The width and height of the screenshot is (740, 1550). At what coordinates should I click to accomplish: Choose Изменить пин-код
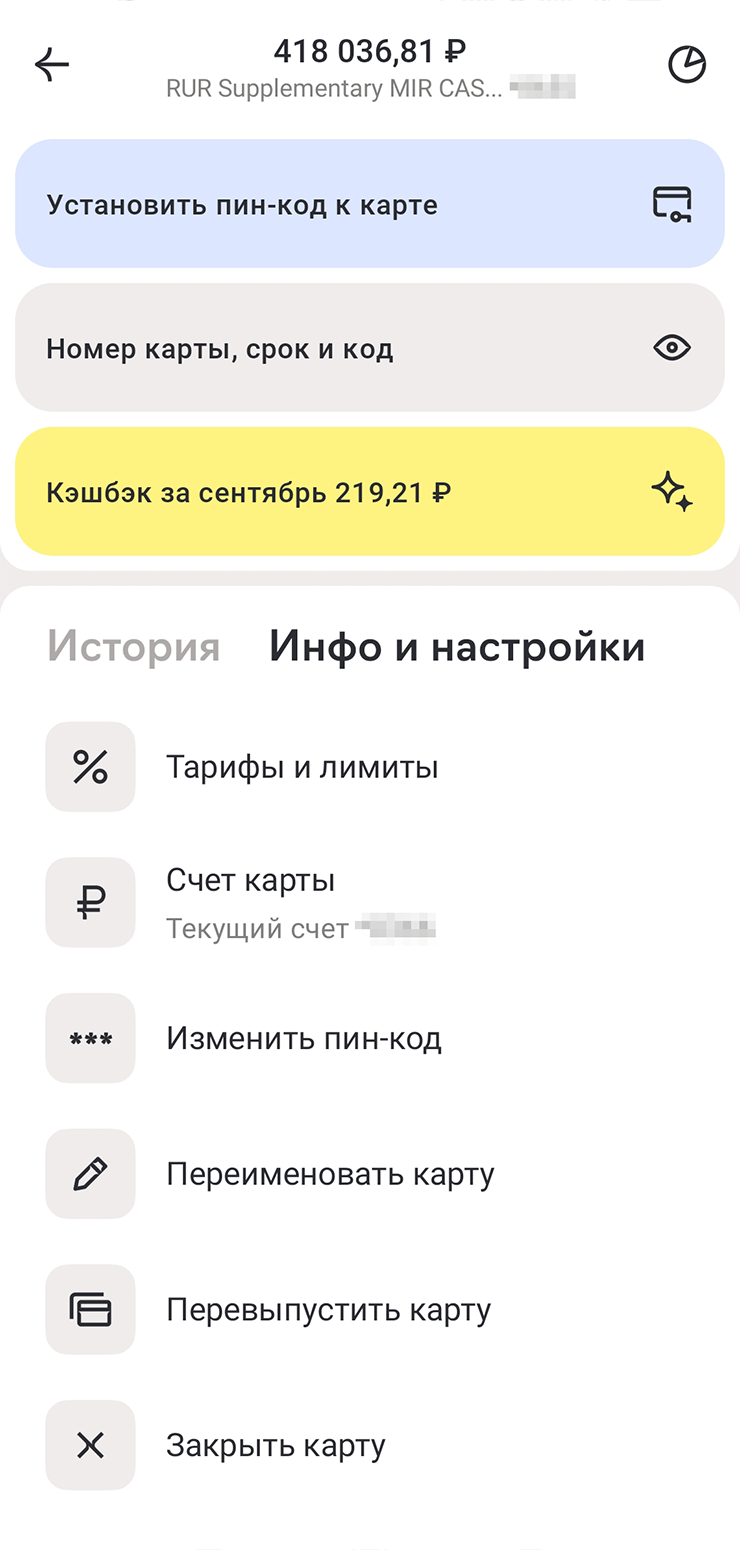(x=303, y=1039)
